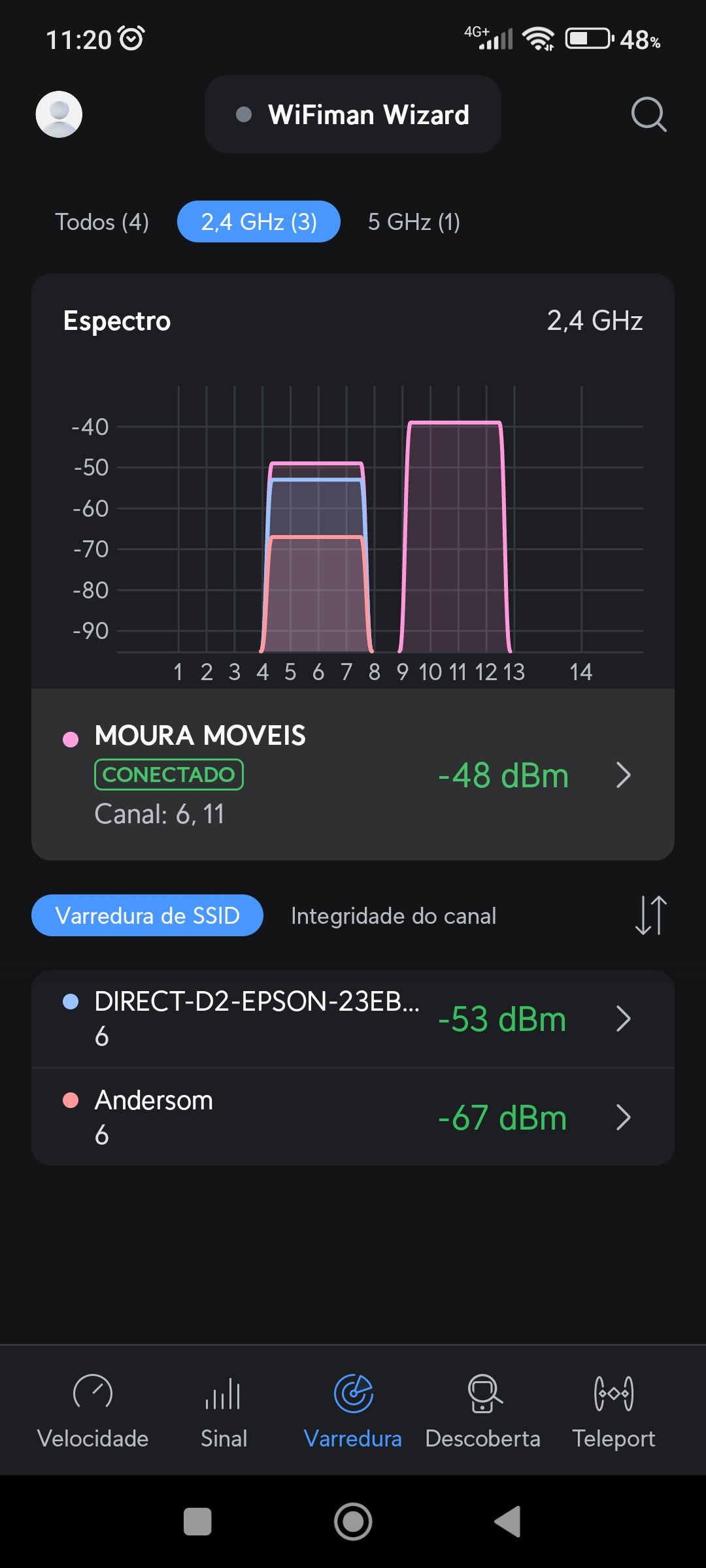Select the Varredura de SSID tab
706x1568 pixels.
pos(147,915)
